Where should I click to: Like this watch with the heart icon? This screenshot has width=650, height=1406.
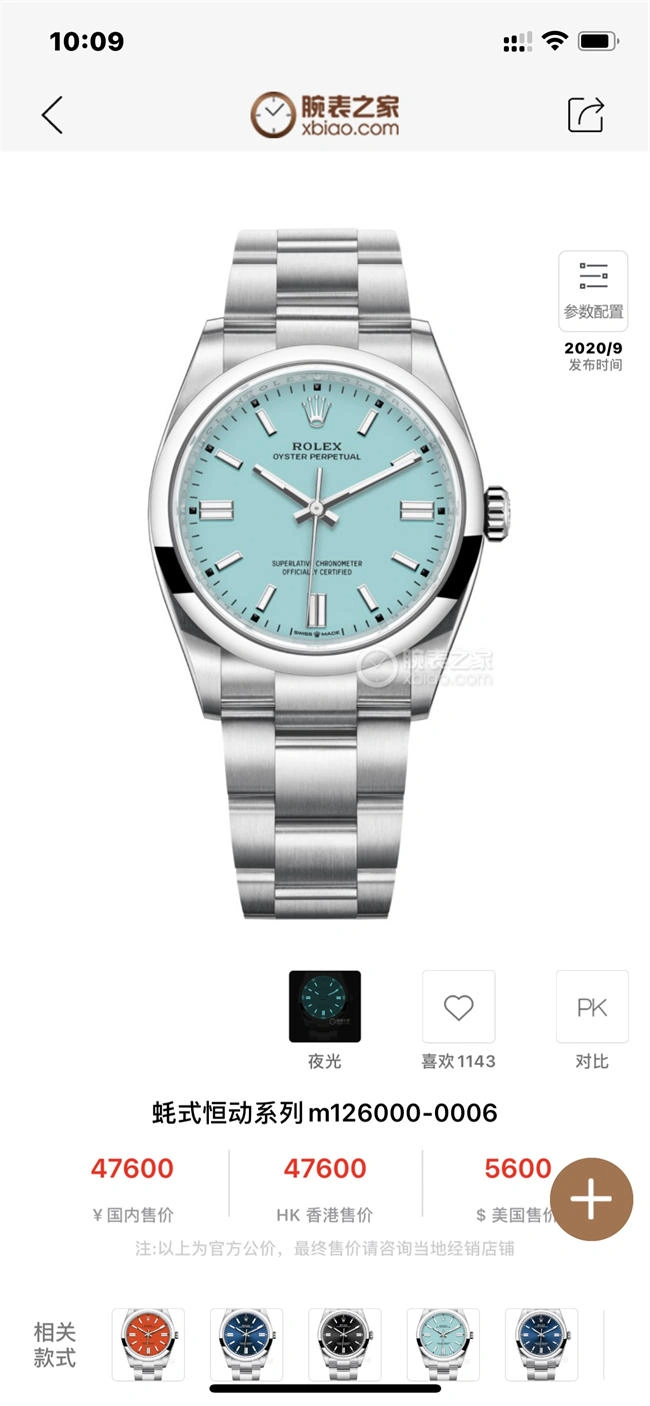click(x=458, y=1006)
